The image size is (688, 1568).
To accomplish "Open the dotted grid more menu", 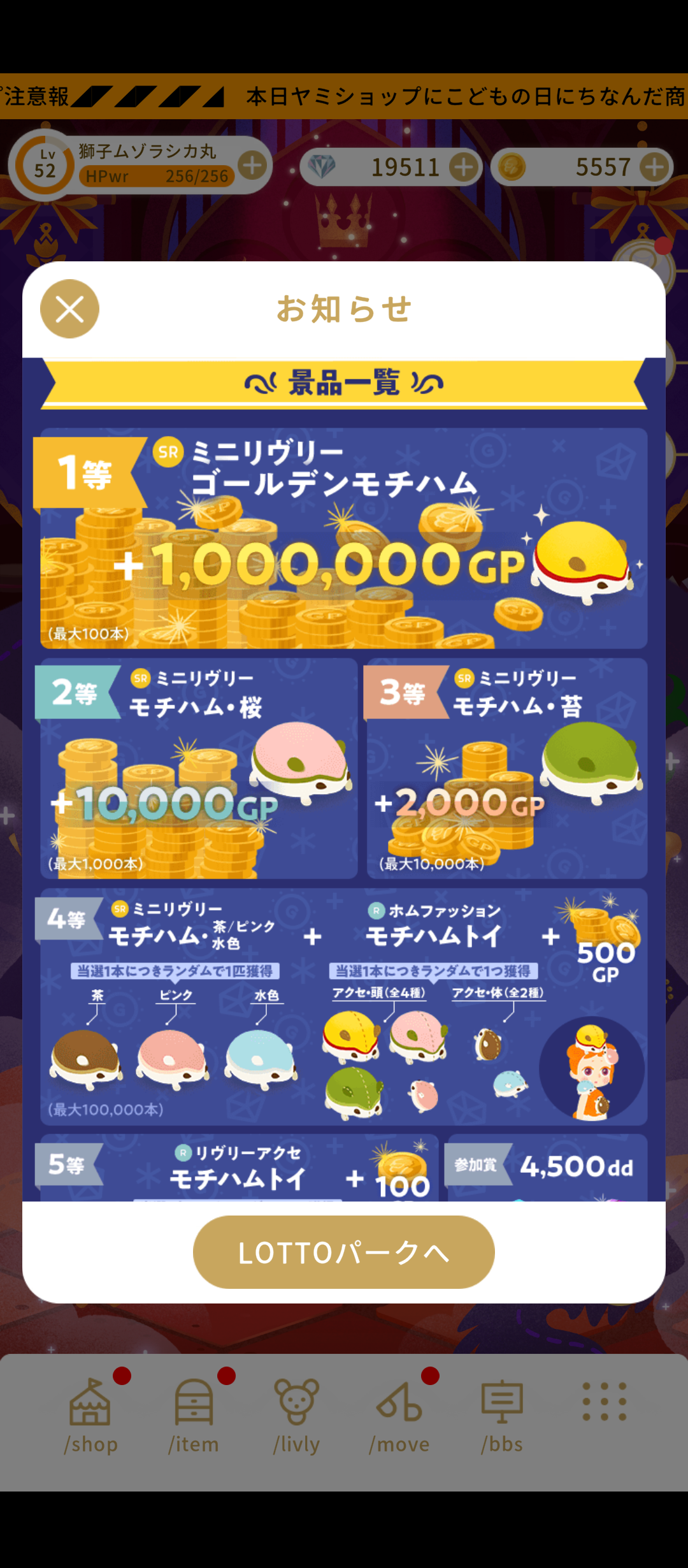I will (x=605, y=1402).
